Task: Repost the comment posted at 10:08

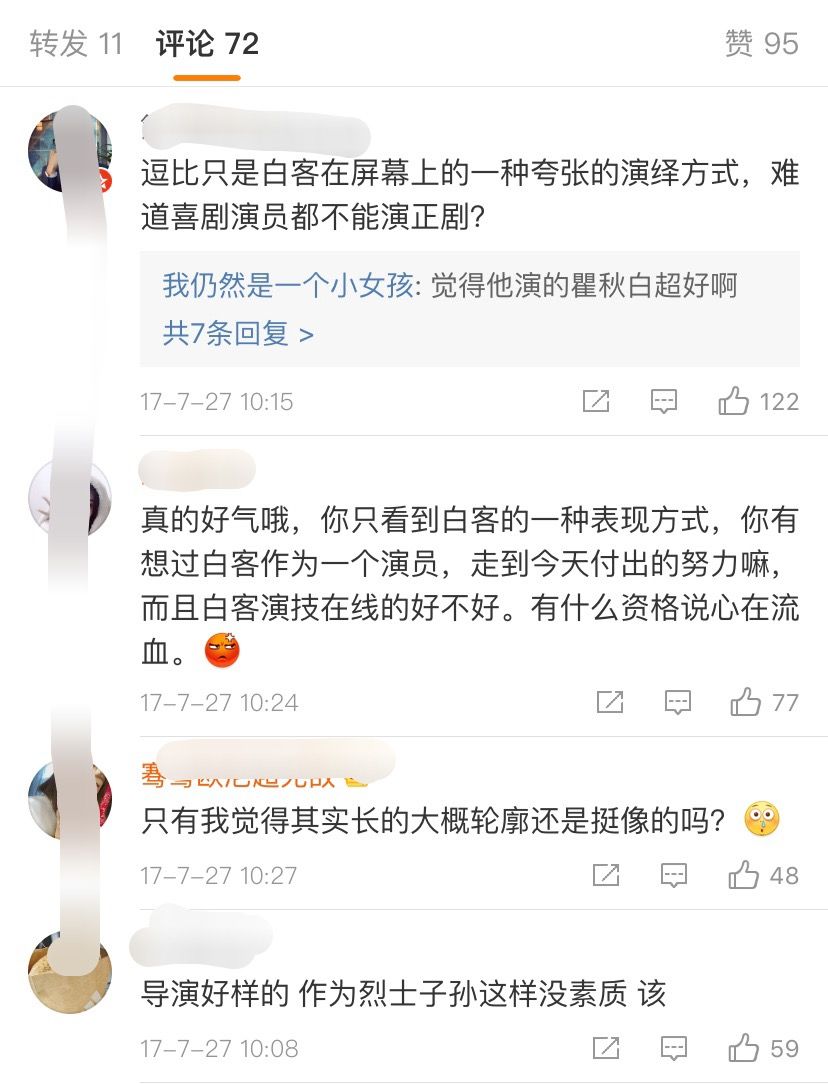Action: pos(607,1048)
